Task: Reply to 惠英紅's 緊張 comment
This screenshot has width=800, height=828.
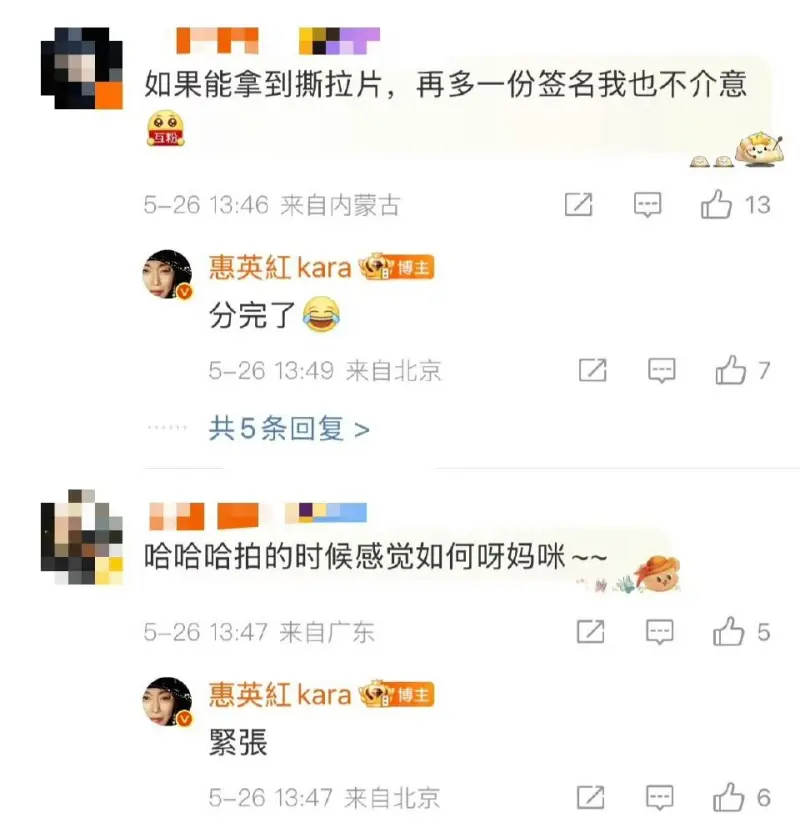Action: pyautogui.click(x=660, y=798)
